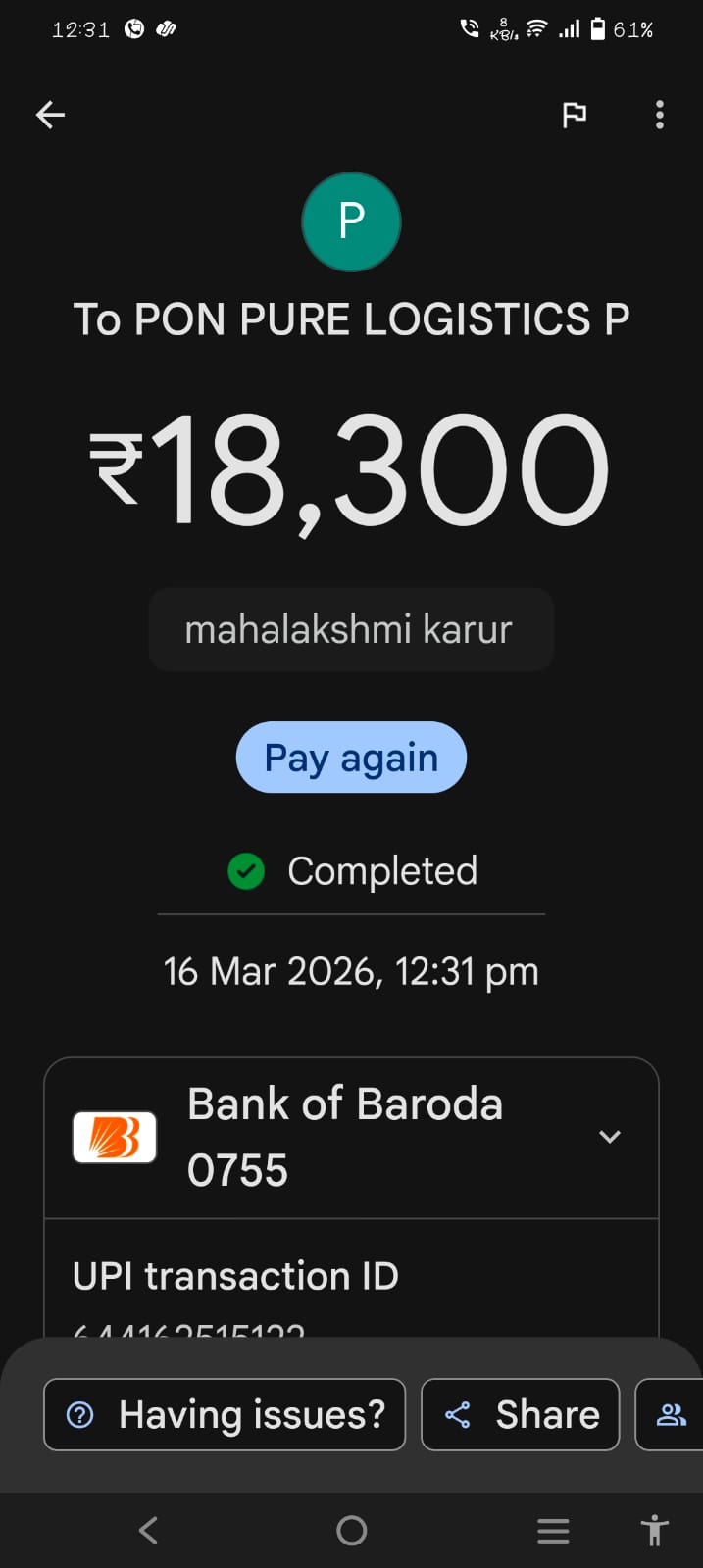The width and height of the screenshot is (703, 1568).
Task: Open recent apps from navigation bar
Action: click(x=553, y=1530)
